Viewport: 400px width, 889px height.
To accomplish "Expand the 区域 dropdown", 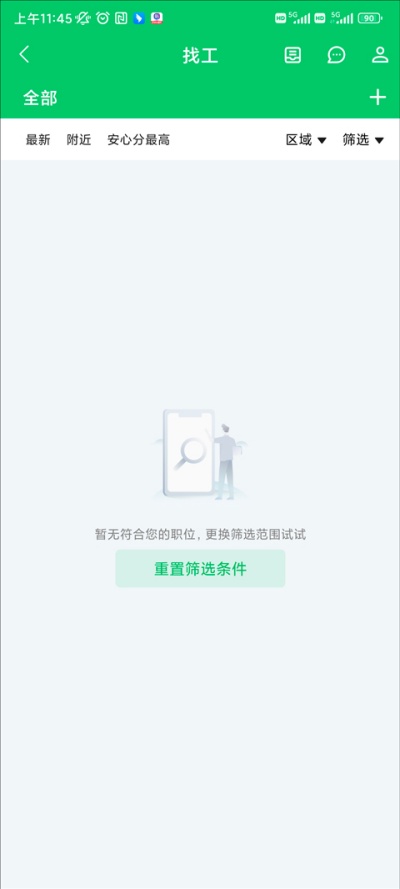I will click(x=306, y=139).
